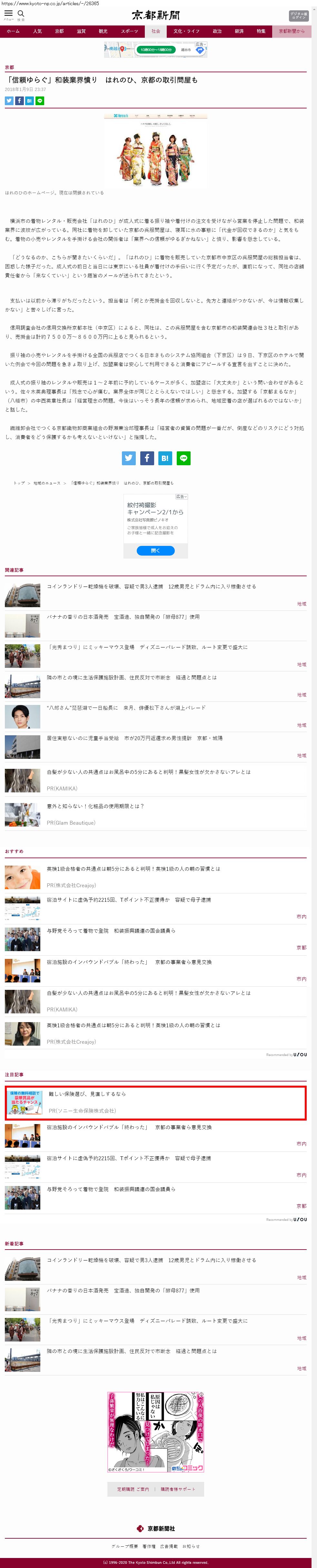Open the hamburger menu
Screen dimensions: 317x1568
8,14
